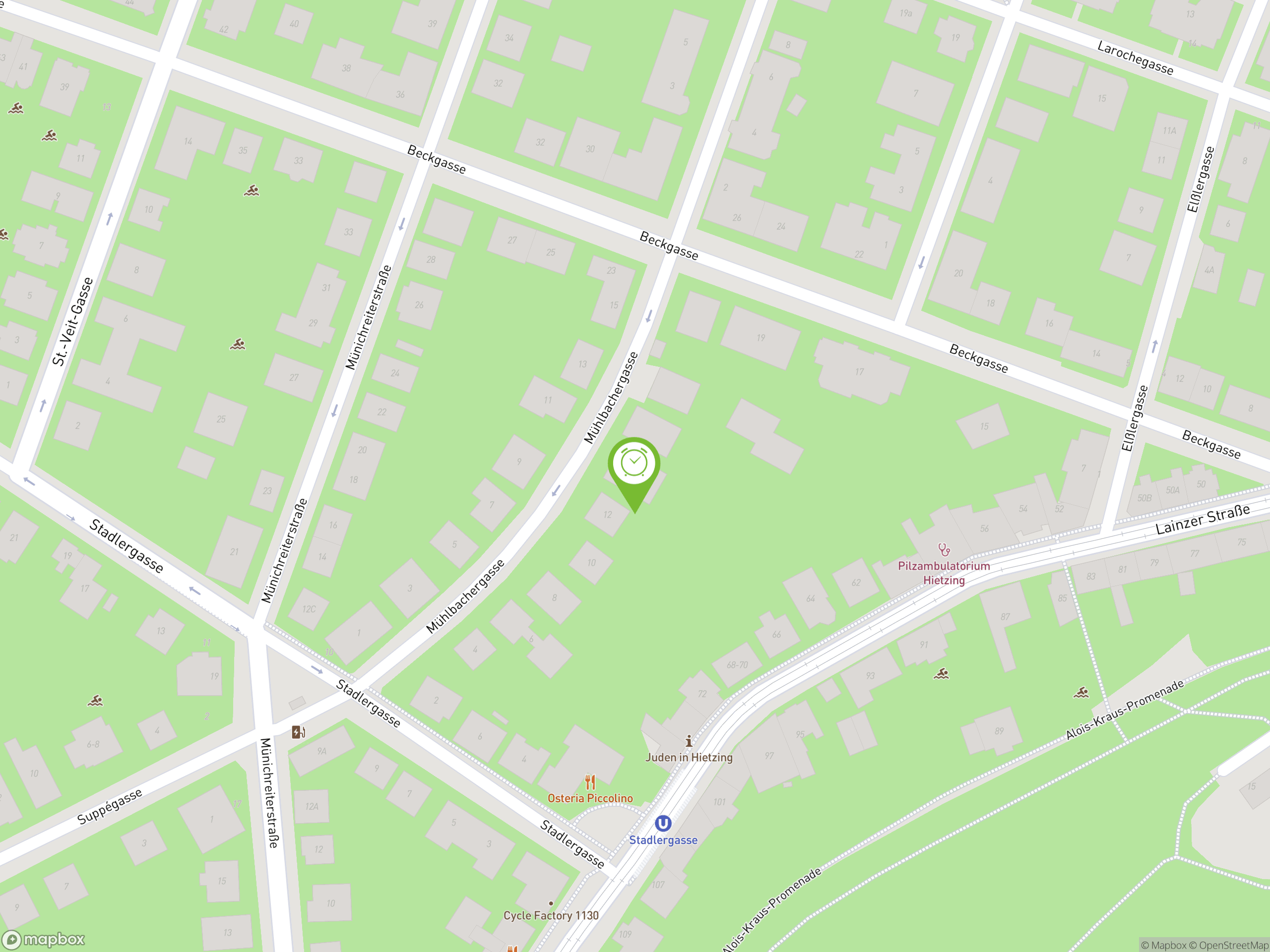
Task: Select the Juden in Hietzing info marker
Action: click(x=689, y=742)
